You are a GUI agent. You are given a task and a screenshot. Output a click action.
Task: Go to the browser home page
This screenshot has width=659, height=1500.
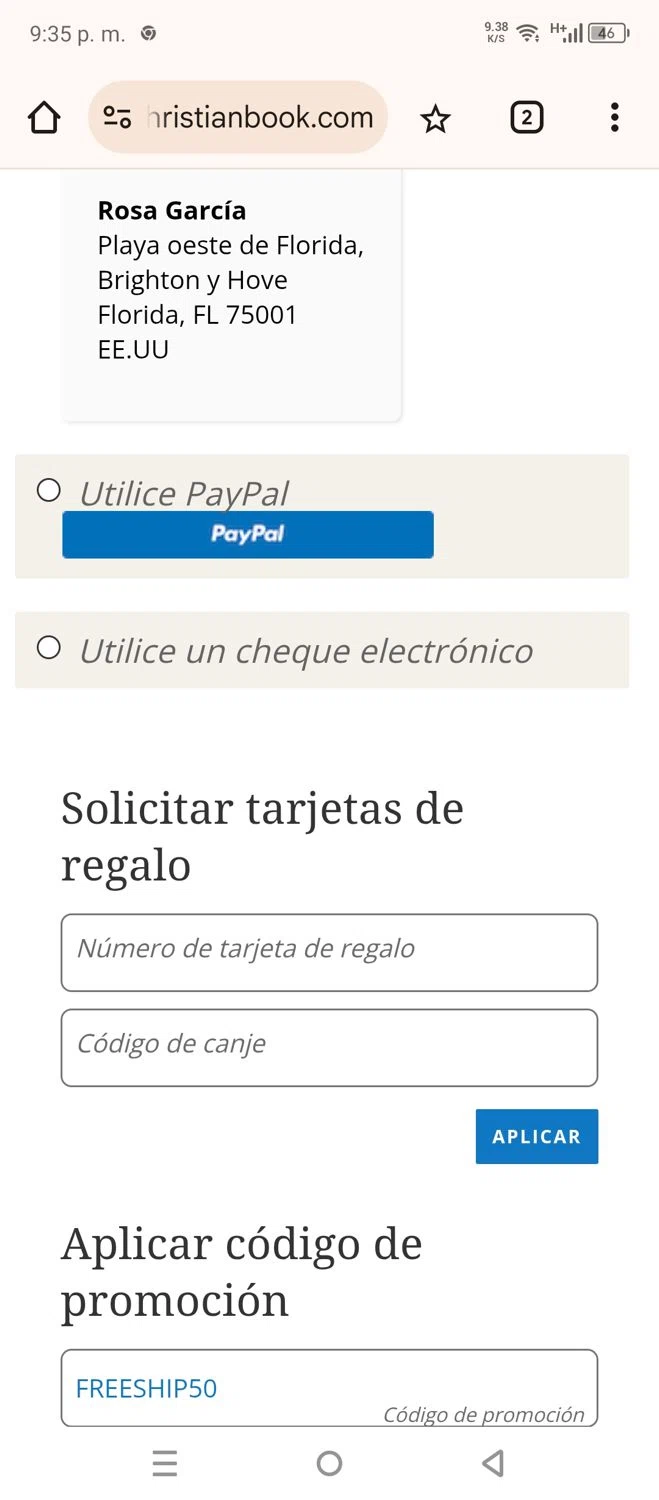pyautogui.click(x=44, y=118)
